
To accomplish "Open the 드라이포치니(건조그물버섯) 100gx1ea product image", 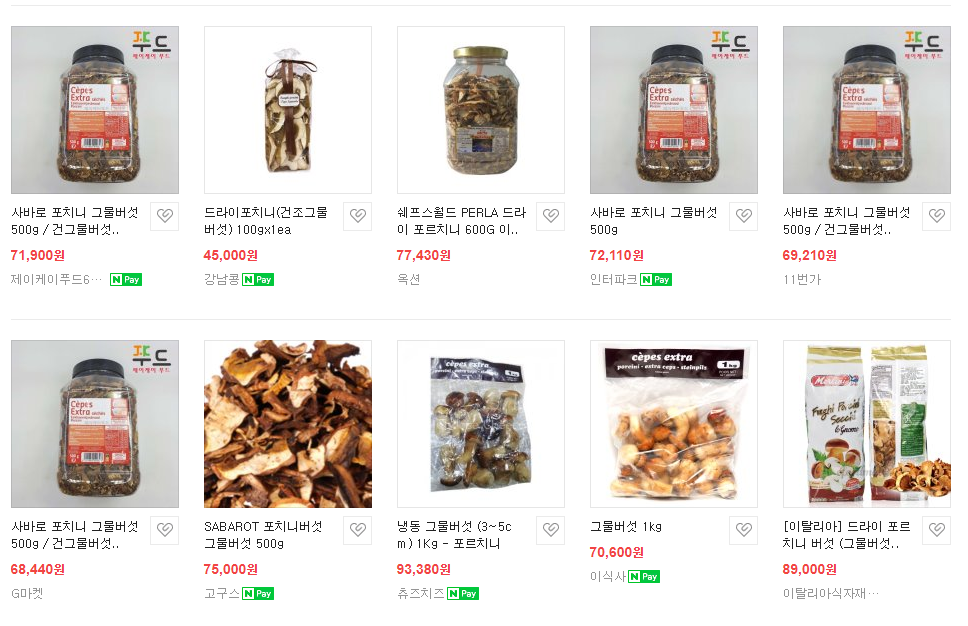I will click(288, 110).
